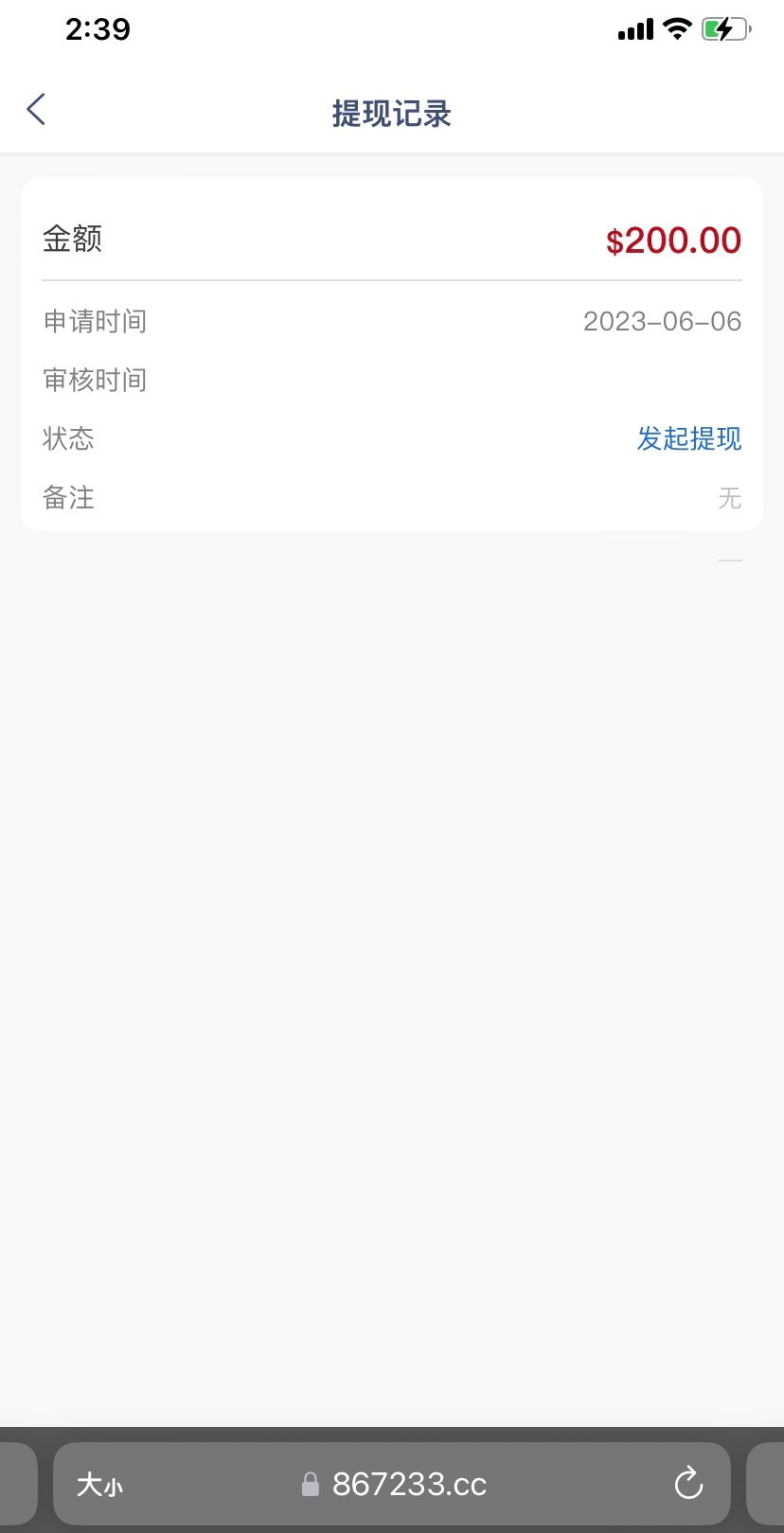The image size is (784, 1533).
Task: Tap the page reload icon in the browser bar
Action: (688, 1485)
